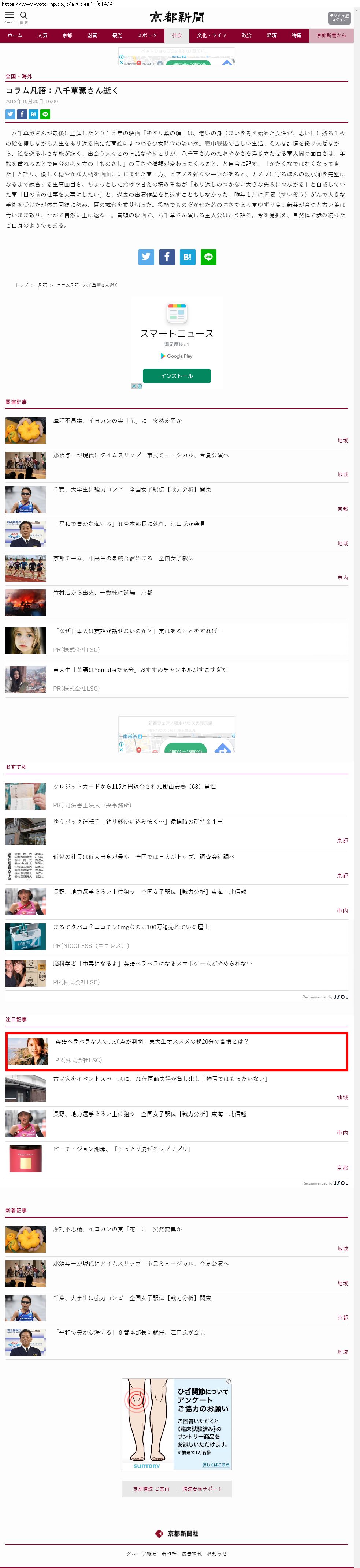360x1568 pixels.
Task: Install スマートニュース app
Action: pyautogui.click(x=177, y=376)
